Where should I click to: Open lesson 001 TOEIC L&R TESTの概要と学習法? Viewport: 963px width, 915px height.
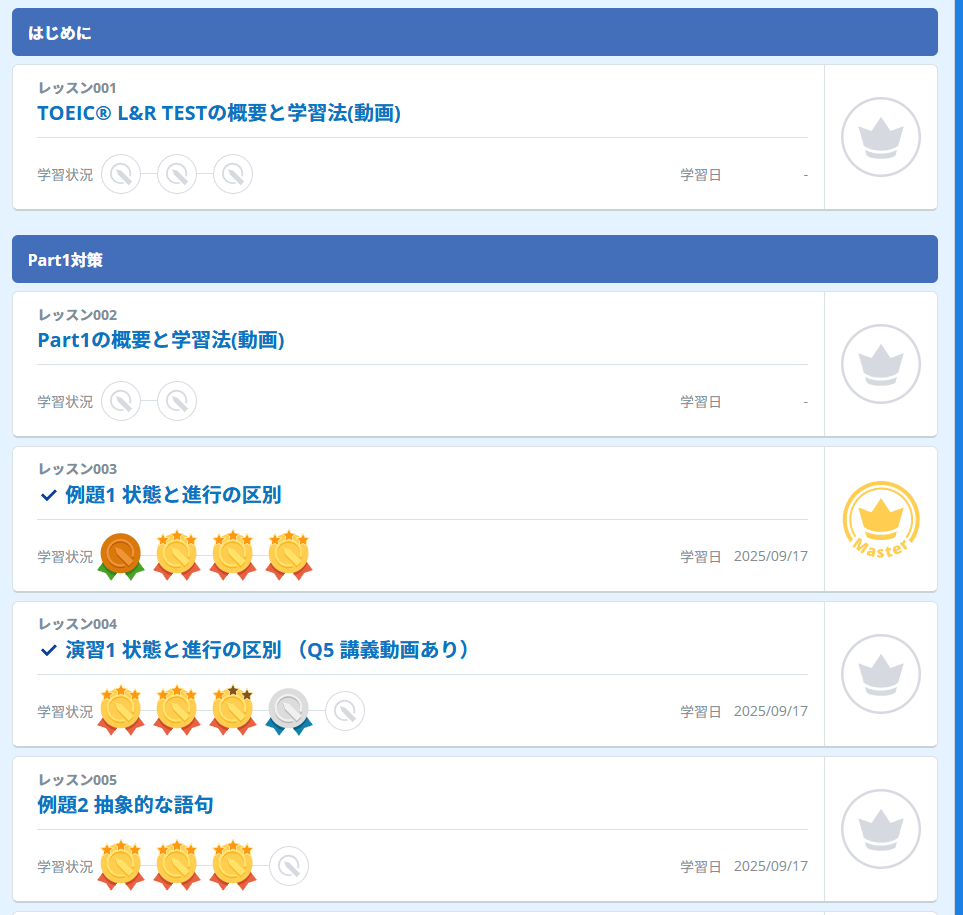pyautogui.click(x=219, y=113)
